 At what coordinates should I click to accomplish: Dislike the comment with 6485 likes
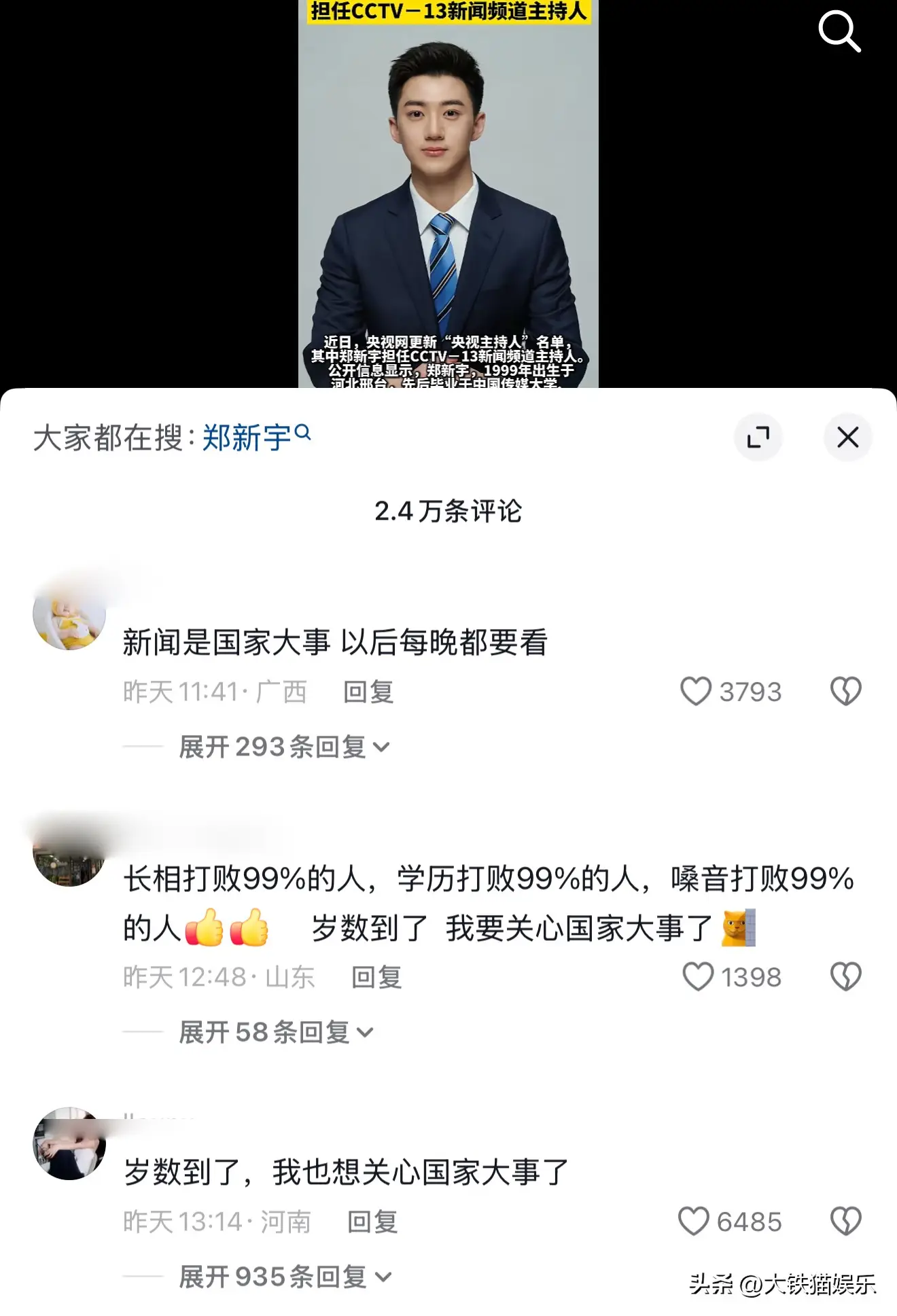tap(845, 1222)
